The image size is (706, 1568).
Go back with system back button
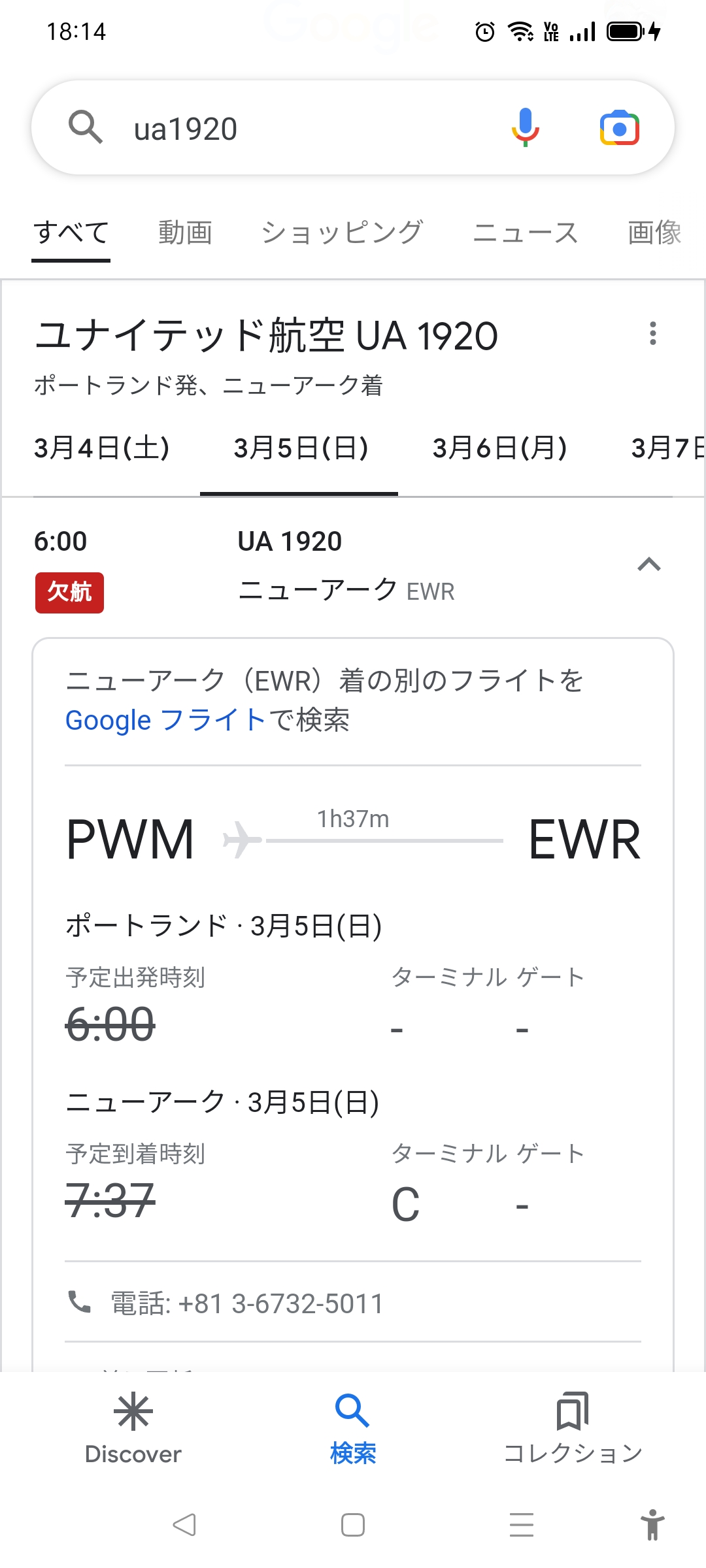pos(184,1525)
